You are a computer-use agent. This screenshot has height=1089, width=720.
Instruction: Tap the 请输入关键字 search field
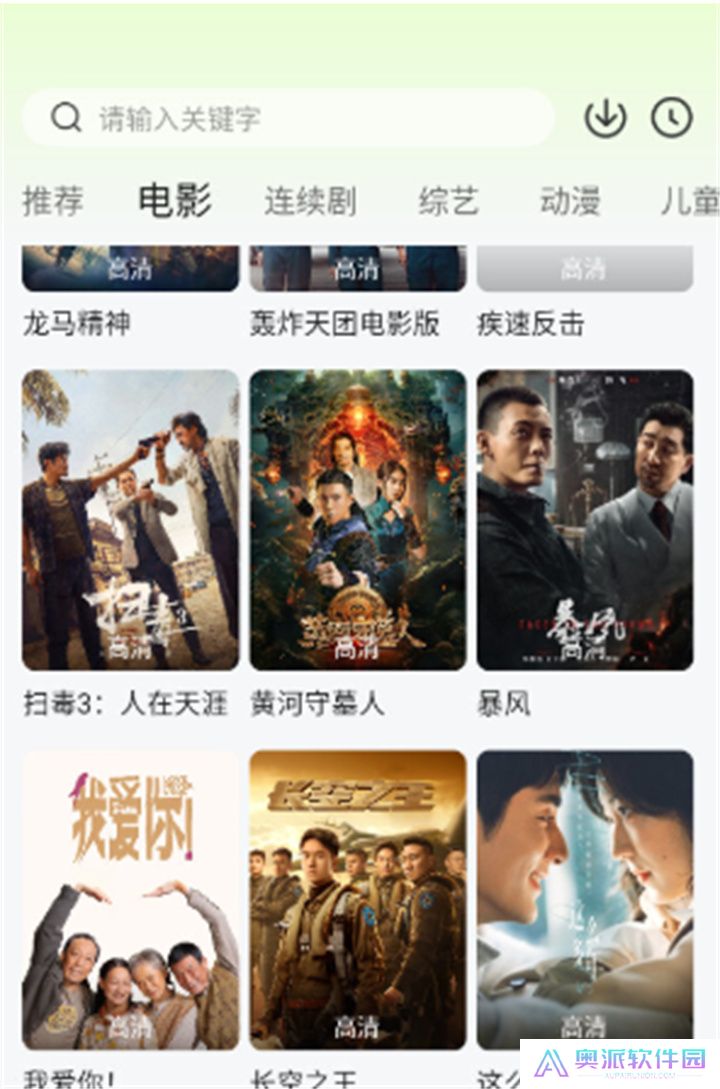[x=300, y=117]
